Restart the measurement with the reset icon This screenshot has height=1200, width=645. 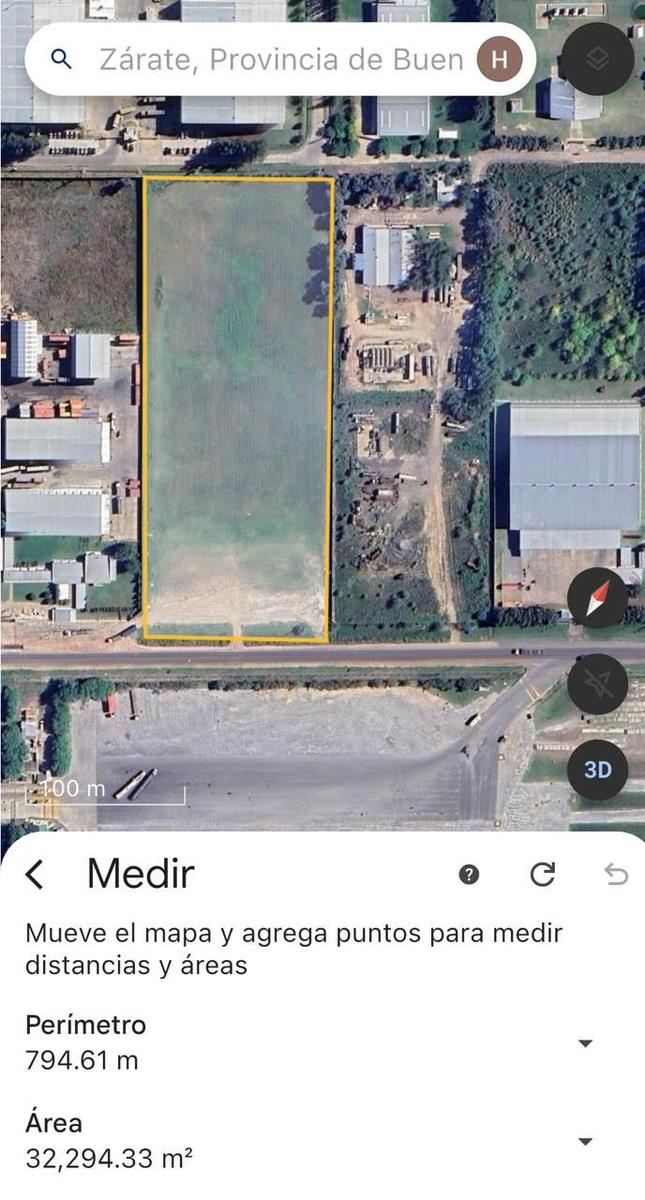point(542,875)
